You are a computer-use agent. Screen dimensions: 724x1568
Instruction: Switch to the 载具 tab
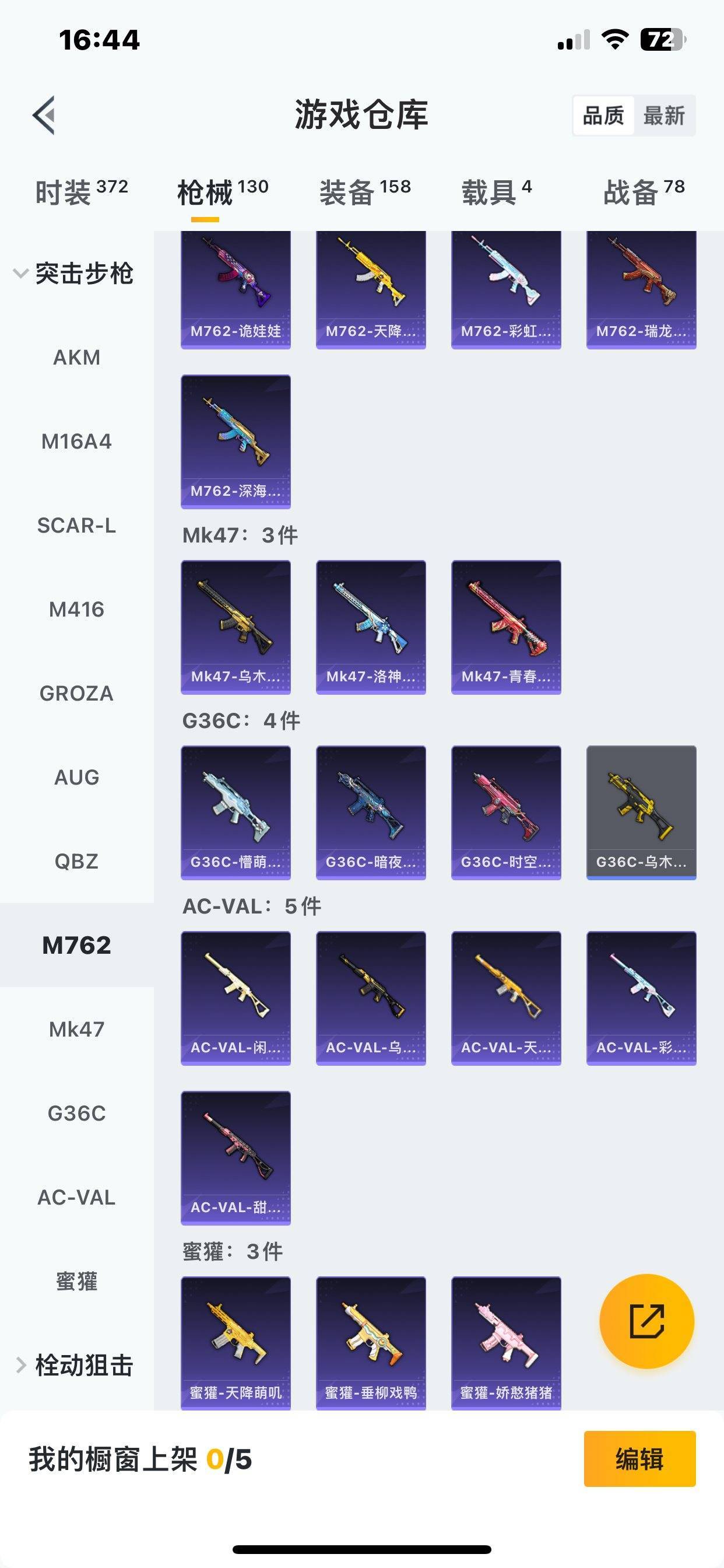[x=497, y=192]
